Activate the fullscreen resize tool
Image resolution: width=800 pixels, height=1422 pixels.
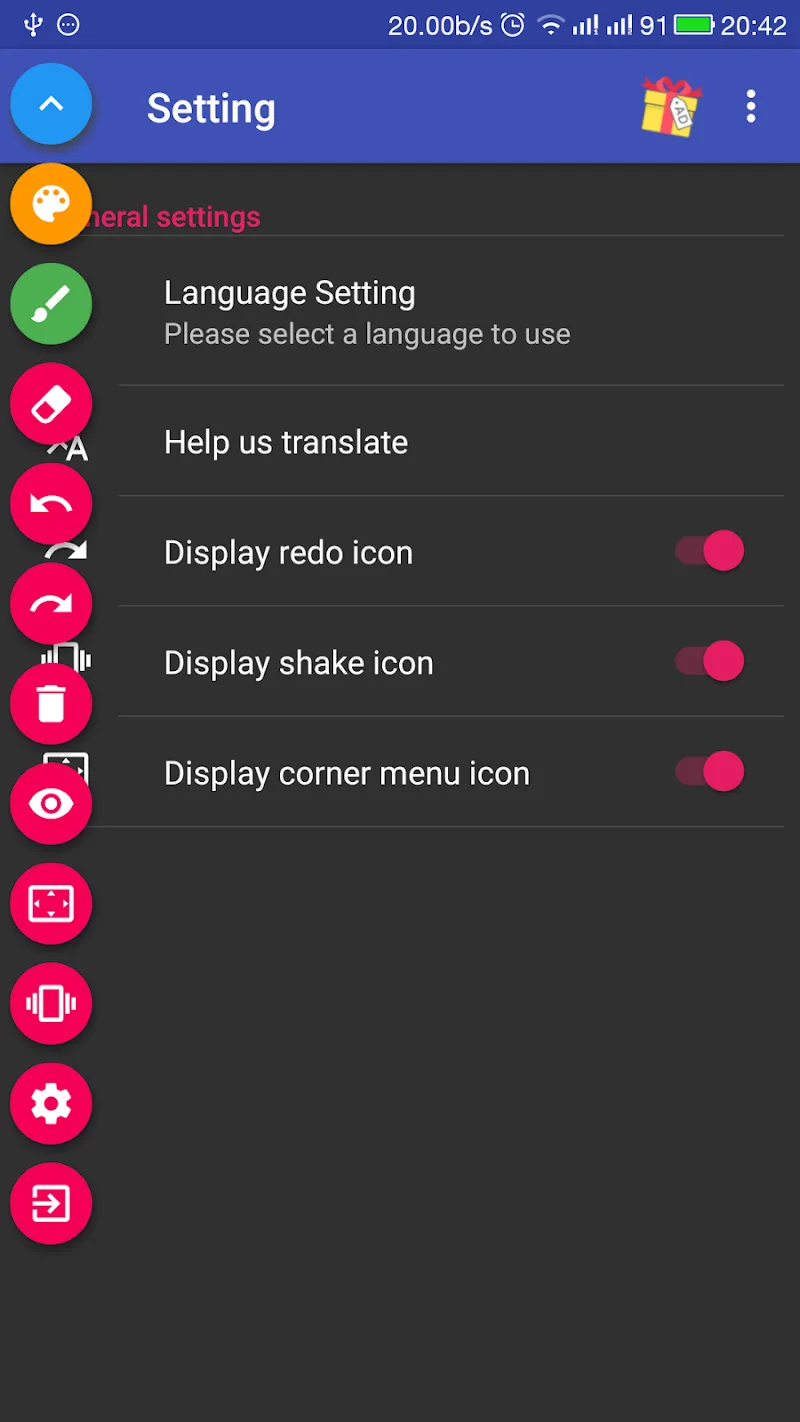point(50,904)
